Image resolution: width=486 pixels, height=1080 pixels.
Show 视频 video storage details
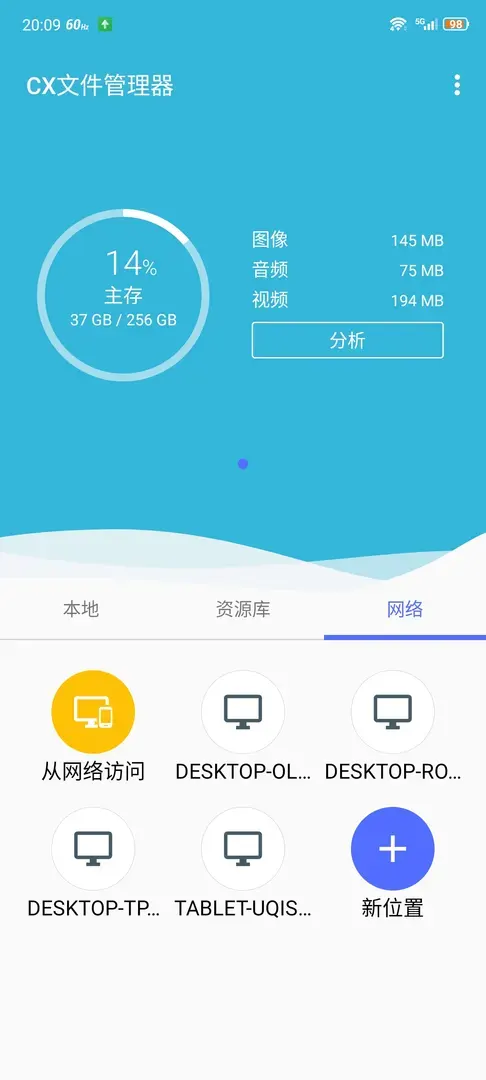click(348, 300)
